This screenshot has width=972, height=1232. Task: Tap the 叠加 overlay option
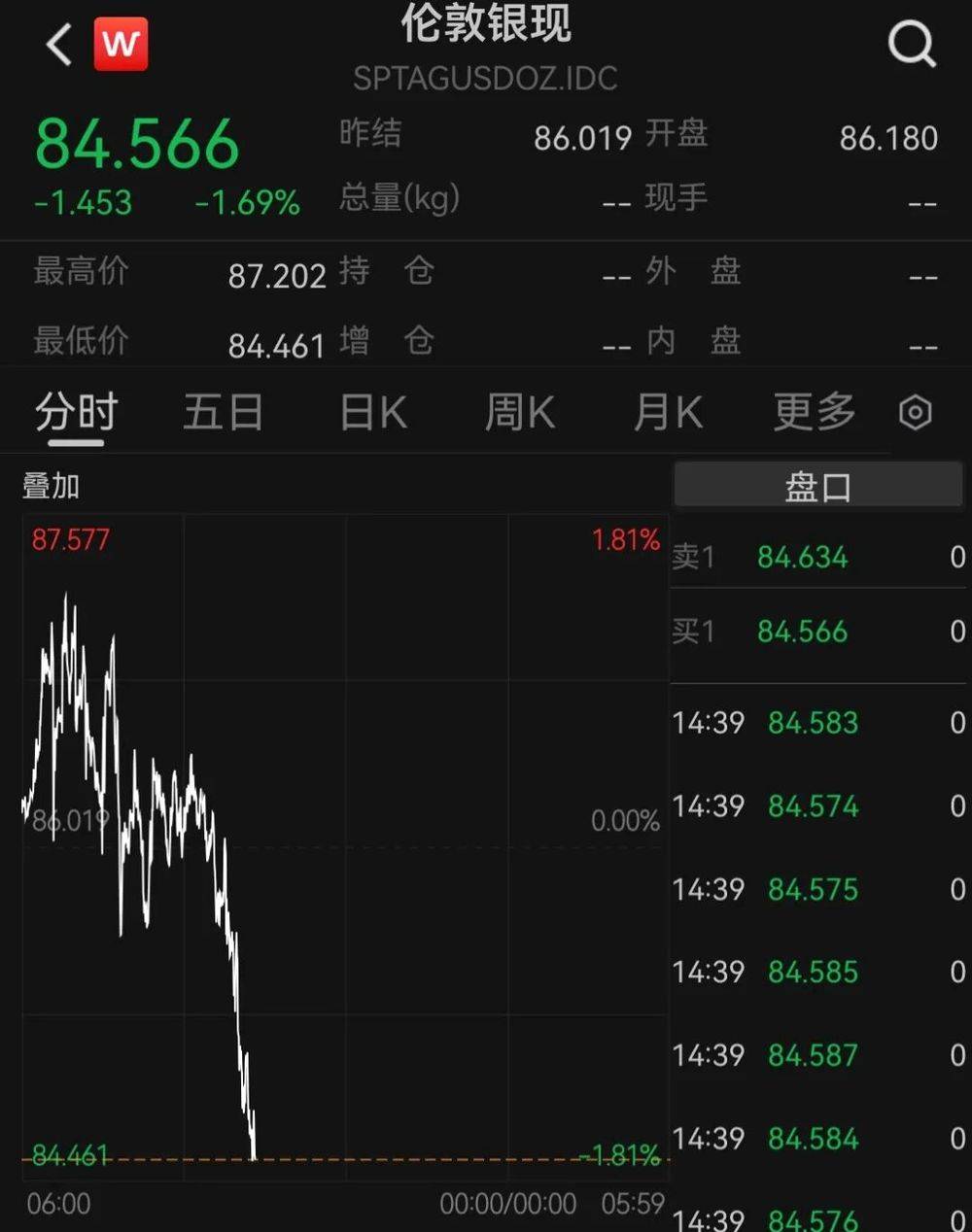click(x=51, y=486)
